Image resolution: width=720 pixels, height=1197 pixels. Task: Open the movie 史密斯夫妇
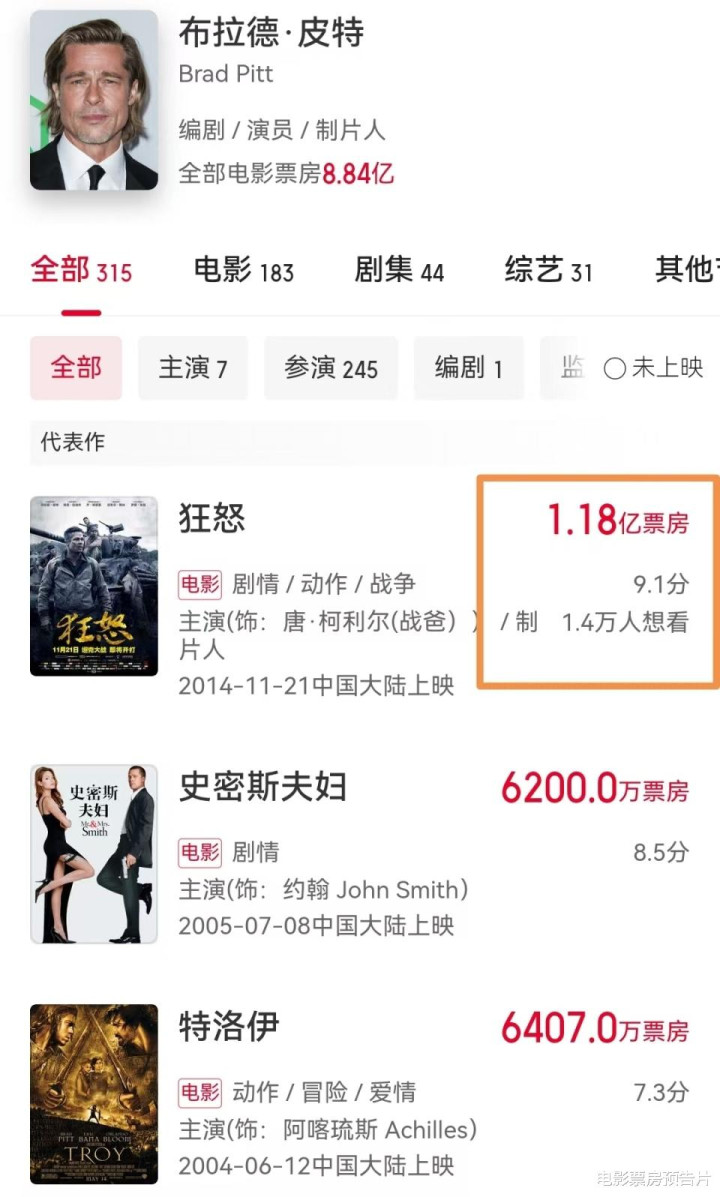[x=262, y=787]
